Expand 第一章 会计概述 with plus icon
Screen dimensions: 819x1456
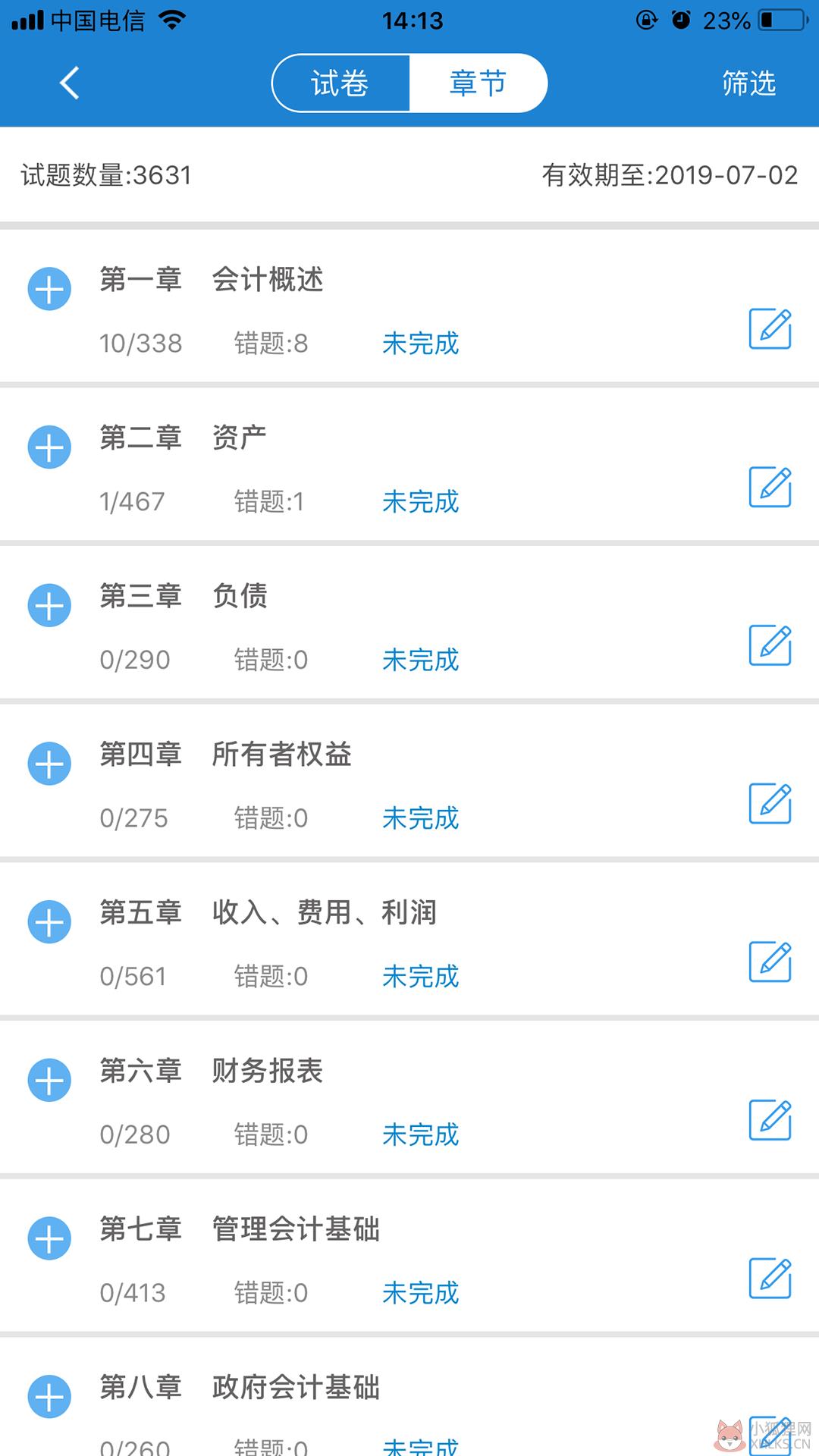click(49, 289)
